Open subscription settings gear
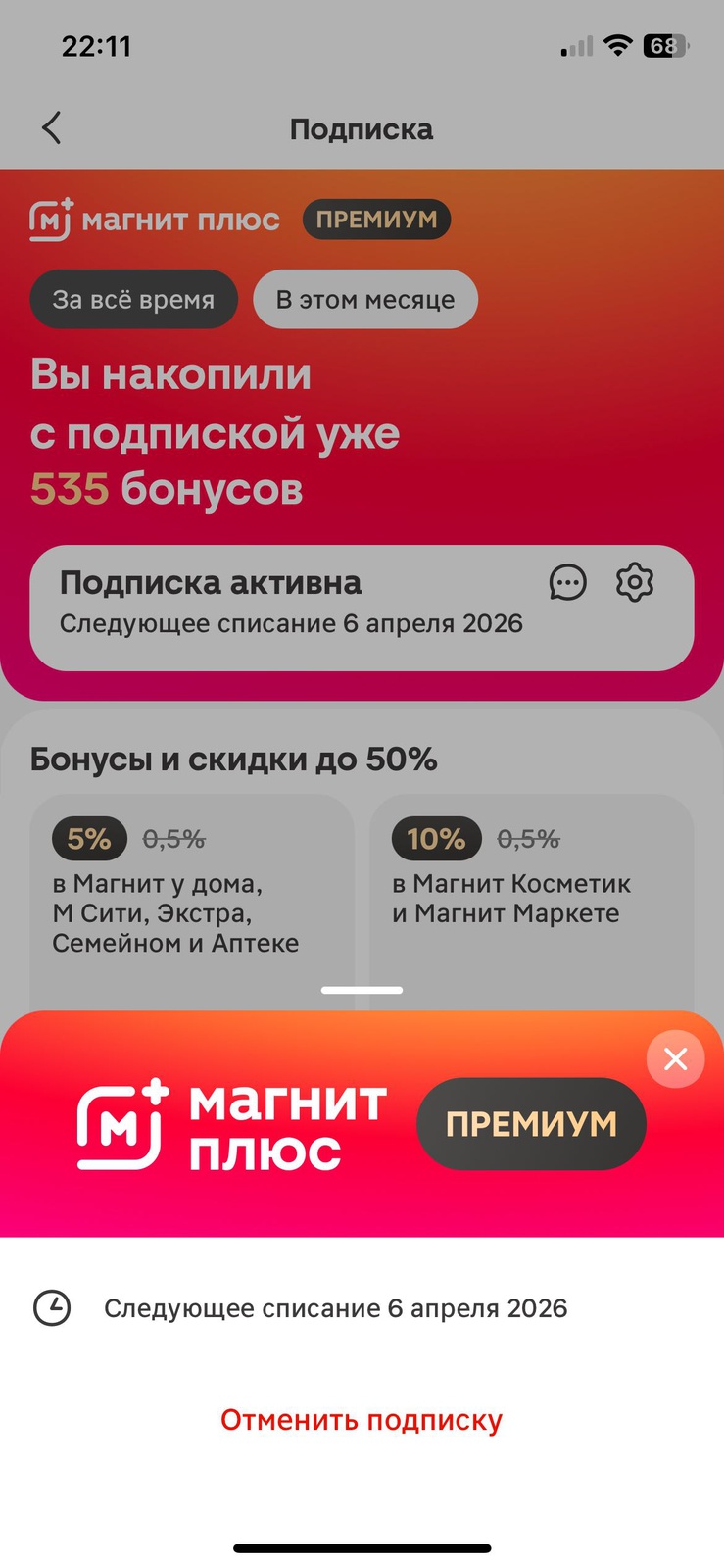 click(635, 583)
